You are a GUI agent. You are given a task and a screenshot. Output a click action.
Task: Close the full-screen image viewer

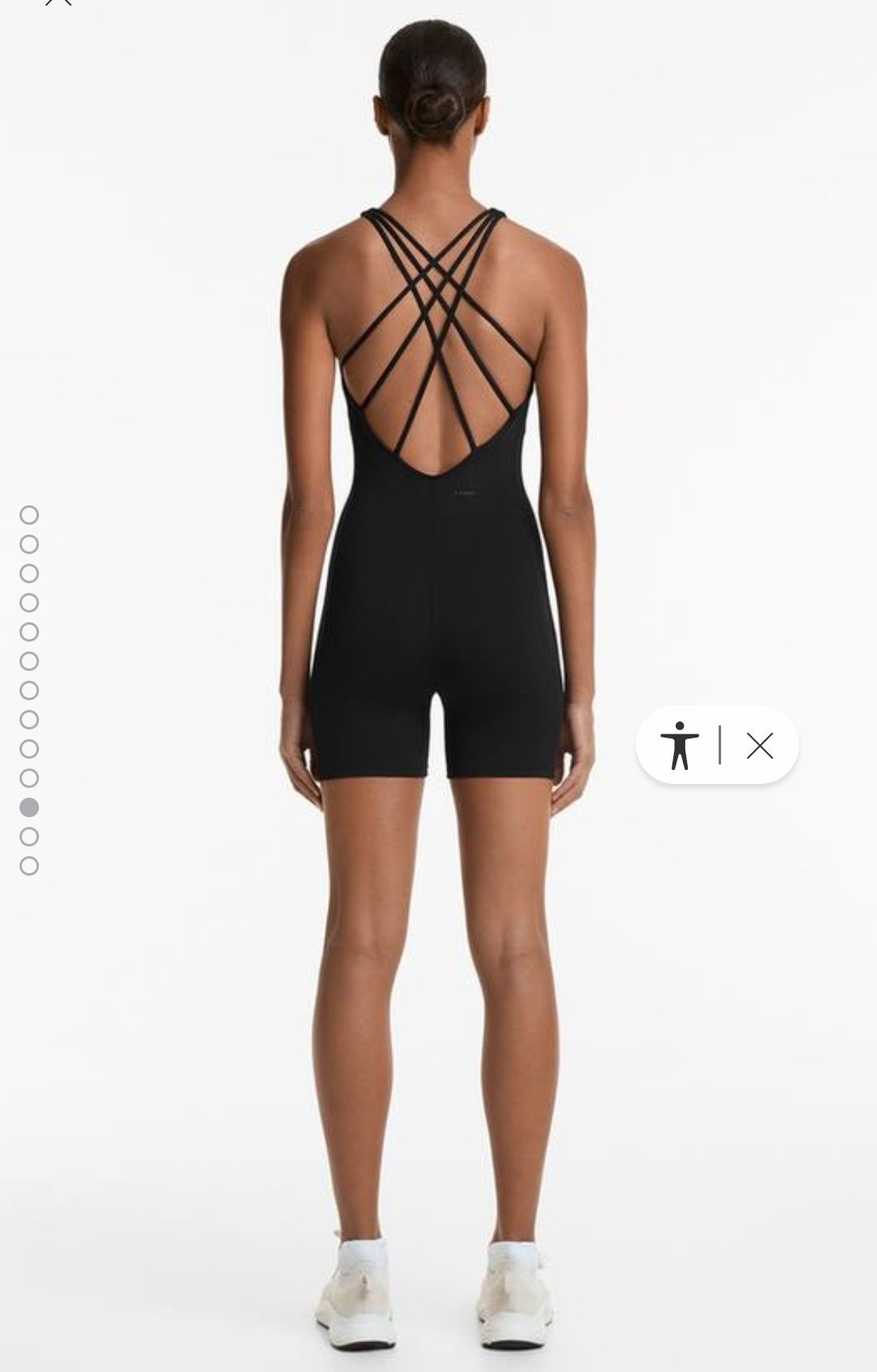pos(58,2)
